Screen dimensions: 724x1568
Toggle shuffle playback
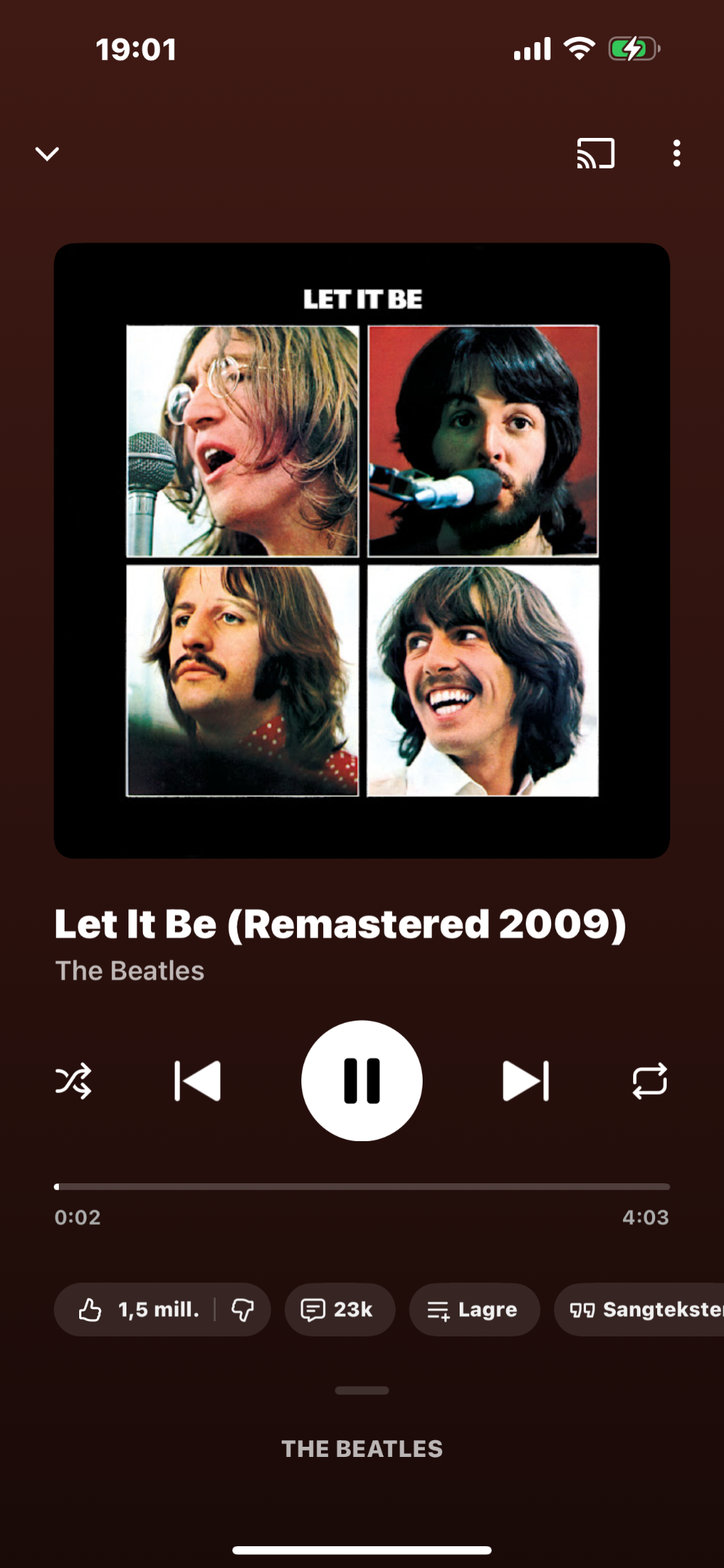click(x=73, y=1081)
